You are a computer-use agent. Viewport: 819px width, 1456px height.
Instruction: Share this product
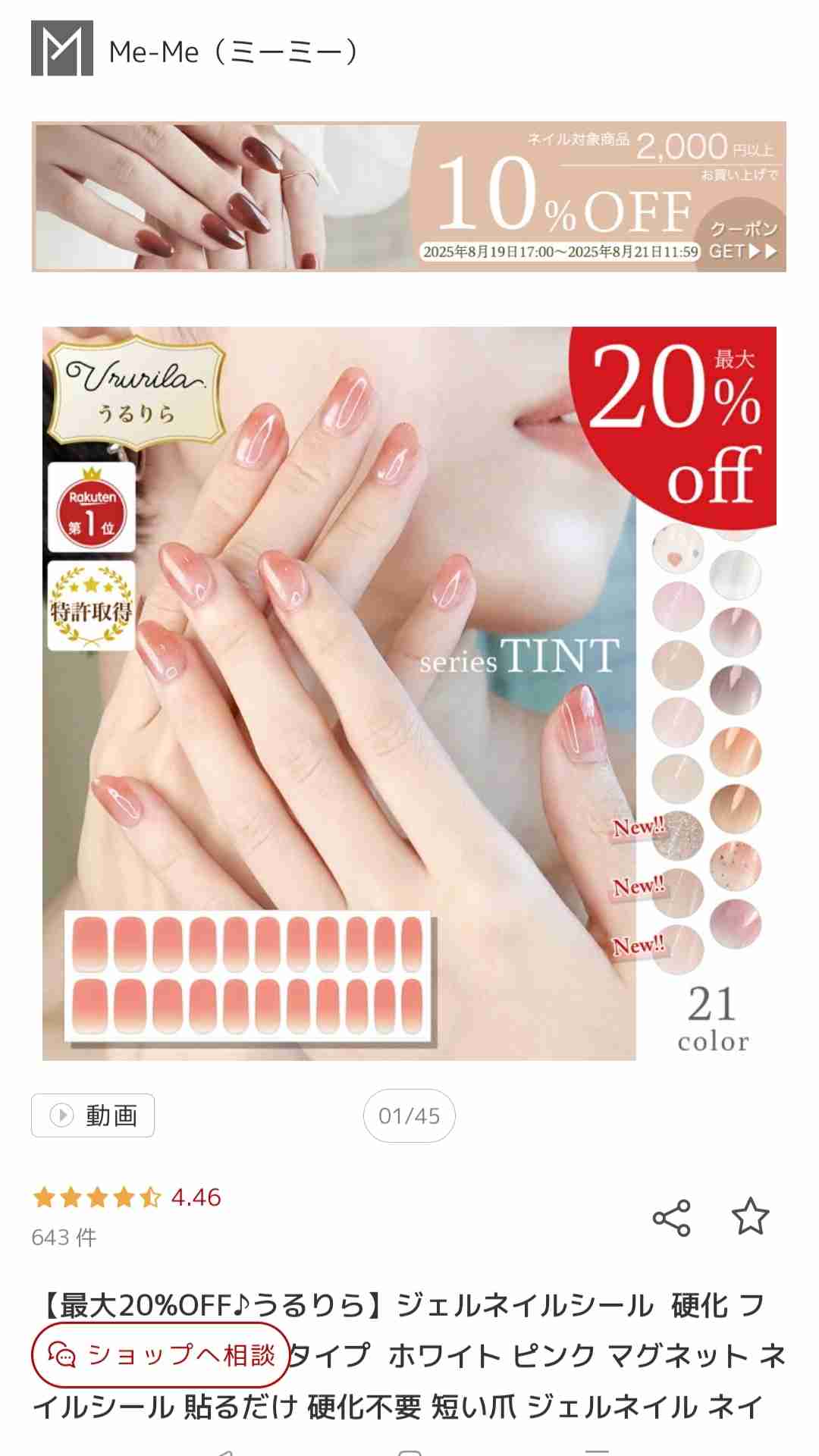[x=671, y=1218]
